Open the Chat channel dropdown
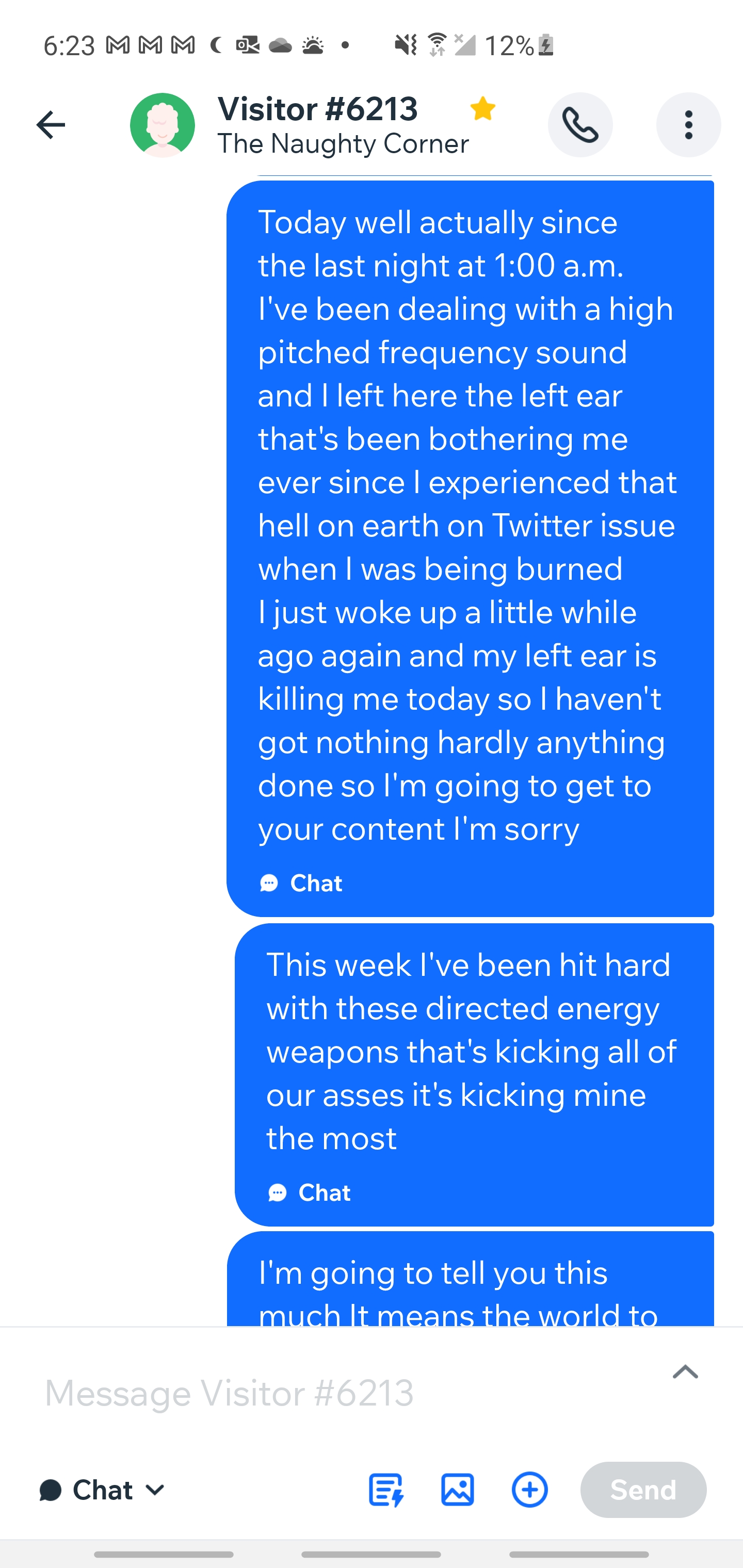Screen dimensions: 743x1568 click(x=102, y=1490)
